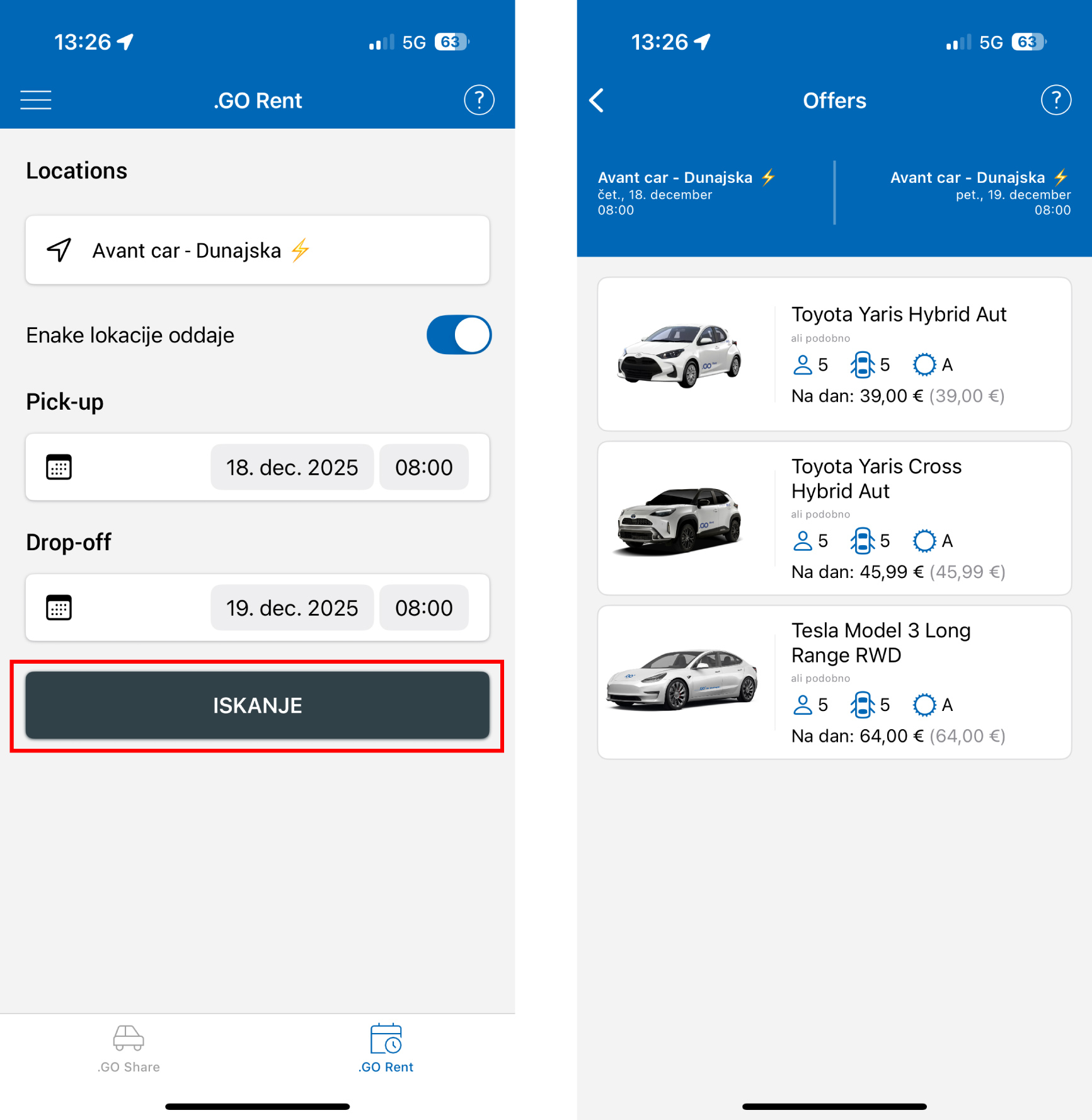
Task: View the Tesla Model 3 Long Range offer
Action: pos(834,682)
